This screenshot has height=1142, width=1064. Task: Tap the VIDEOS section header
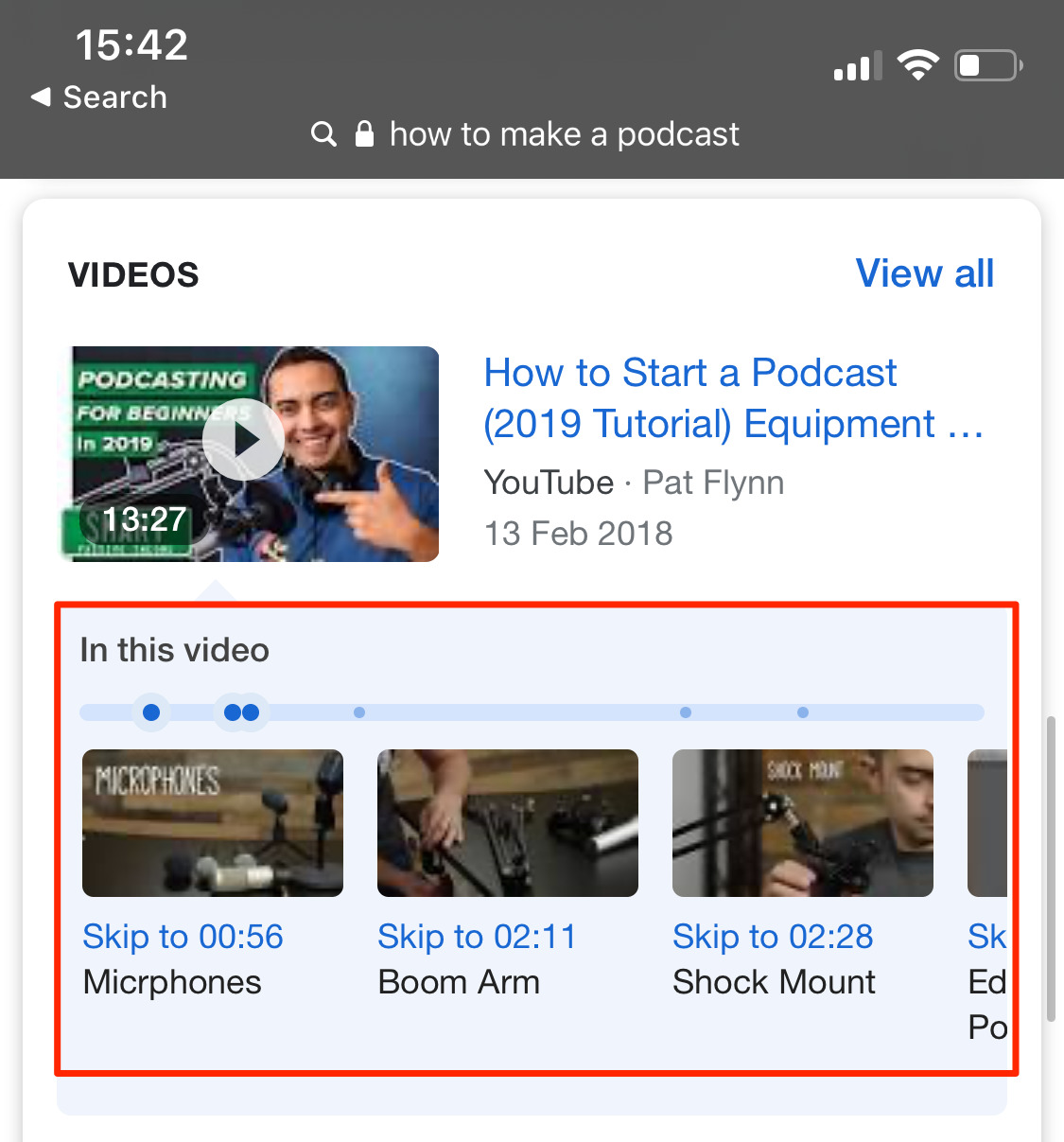pos(133,274)
